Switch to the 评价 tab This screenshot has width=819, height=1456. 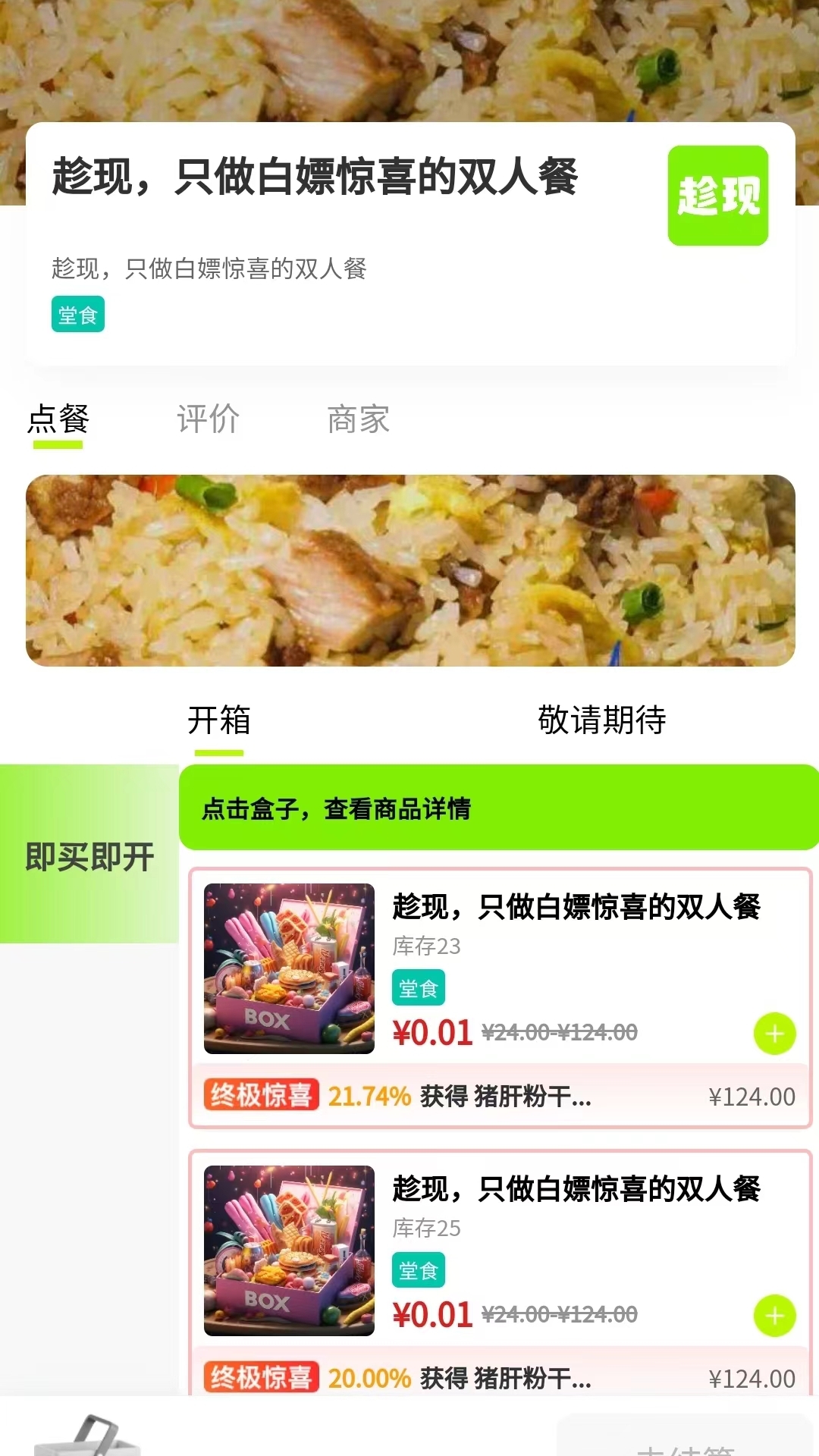(x=208, y=418)
